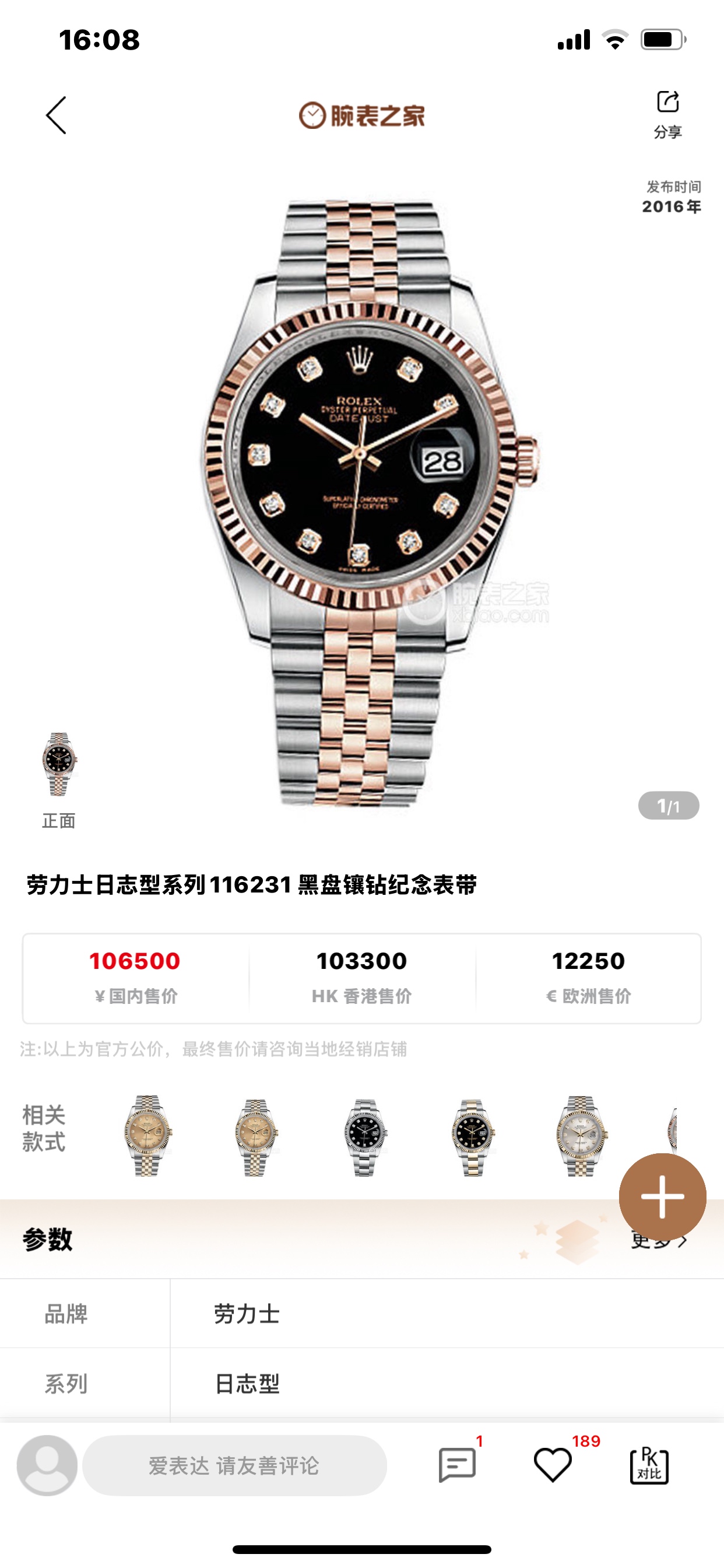
Task: Go back using the back arrow
Action: 56,115
